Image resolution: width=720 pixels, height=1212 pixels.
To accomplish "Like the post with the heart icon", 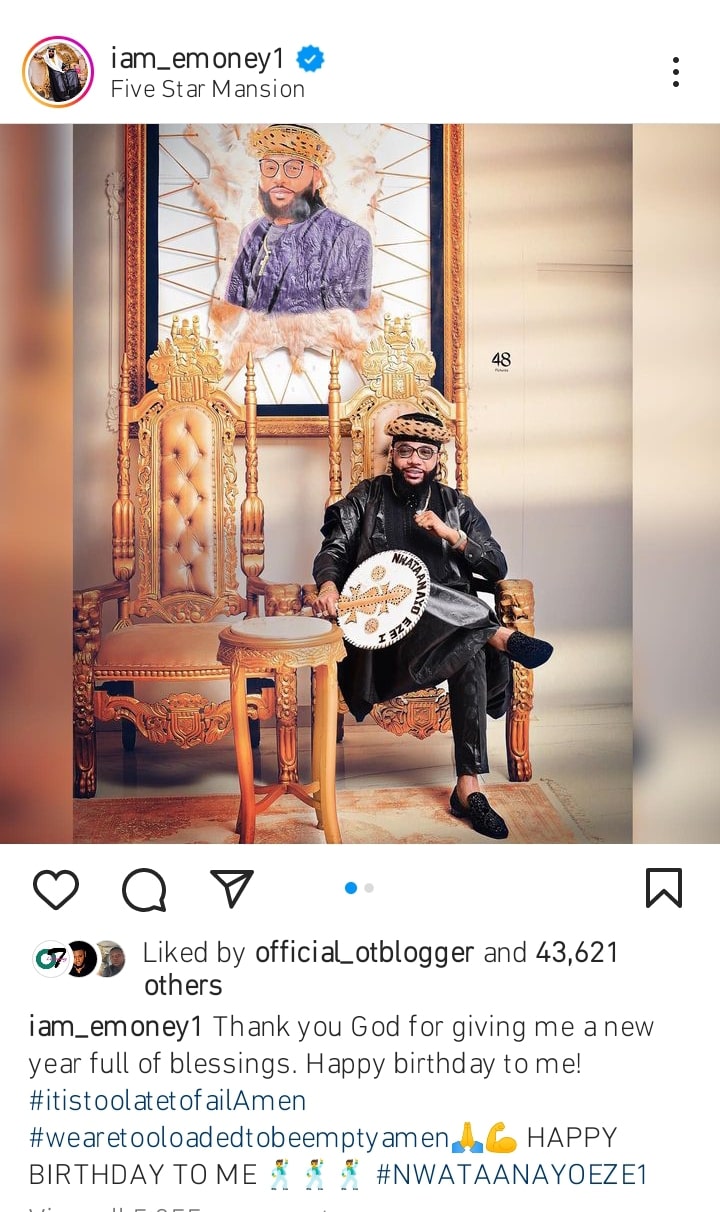I will click(x=56, y=888).
